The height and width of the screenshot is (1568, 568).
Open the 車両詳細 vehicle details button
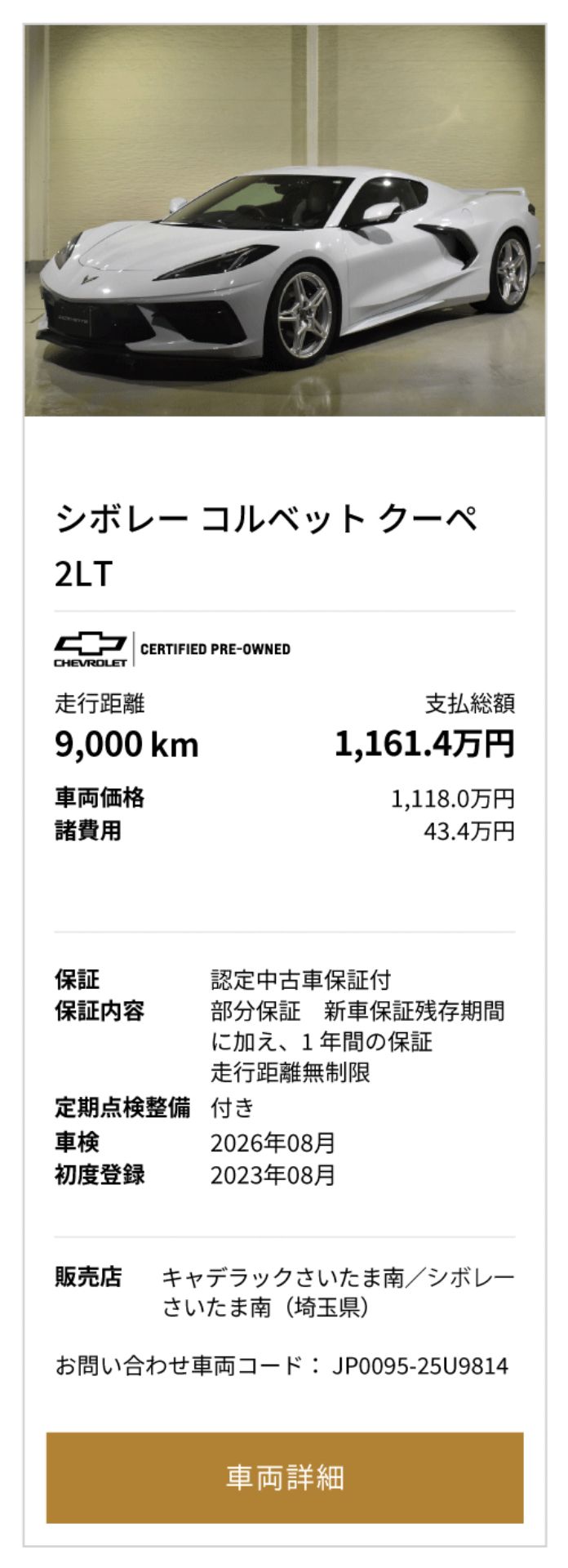pos(284,1477)
